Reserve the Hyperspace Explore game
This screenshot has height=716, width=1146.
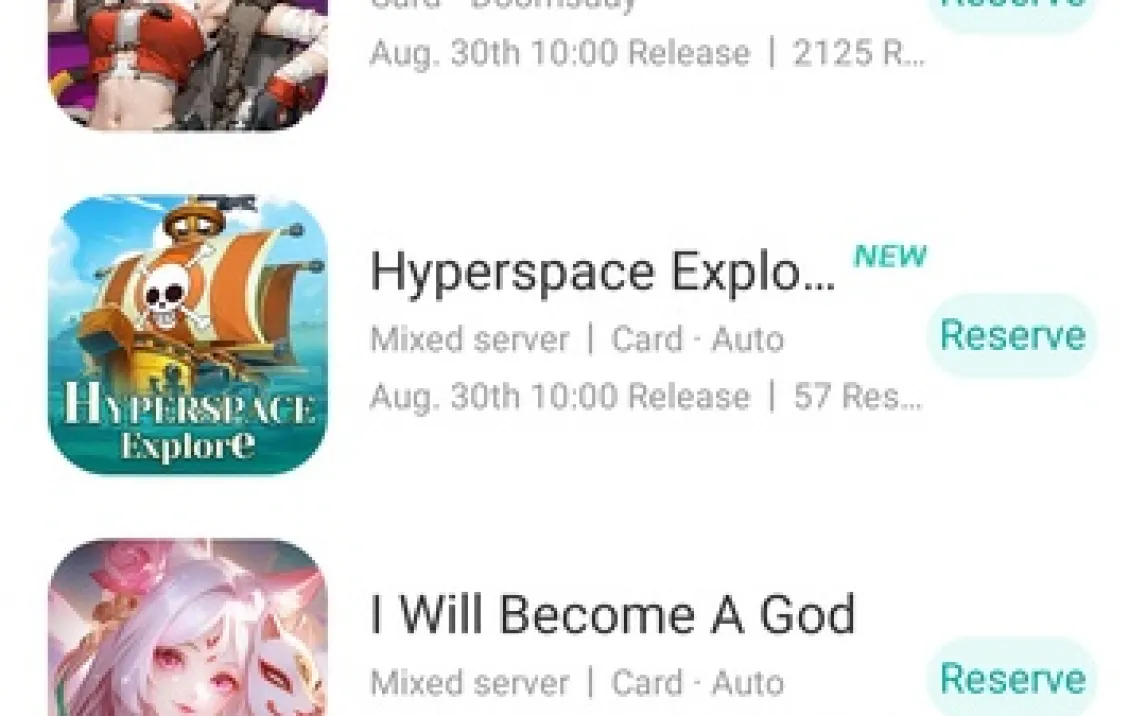click(1012, 335)
